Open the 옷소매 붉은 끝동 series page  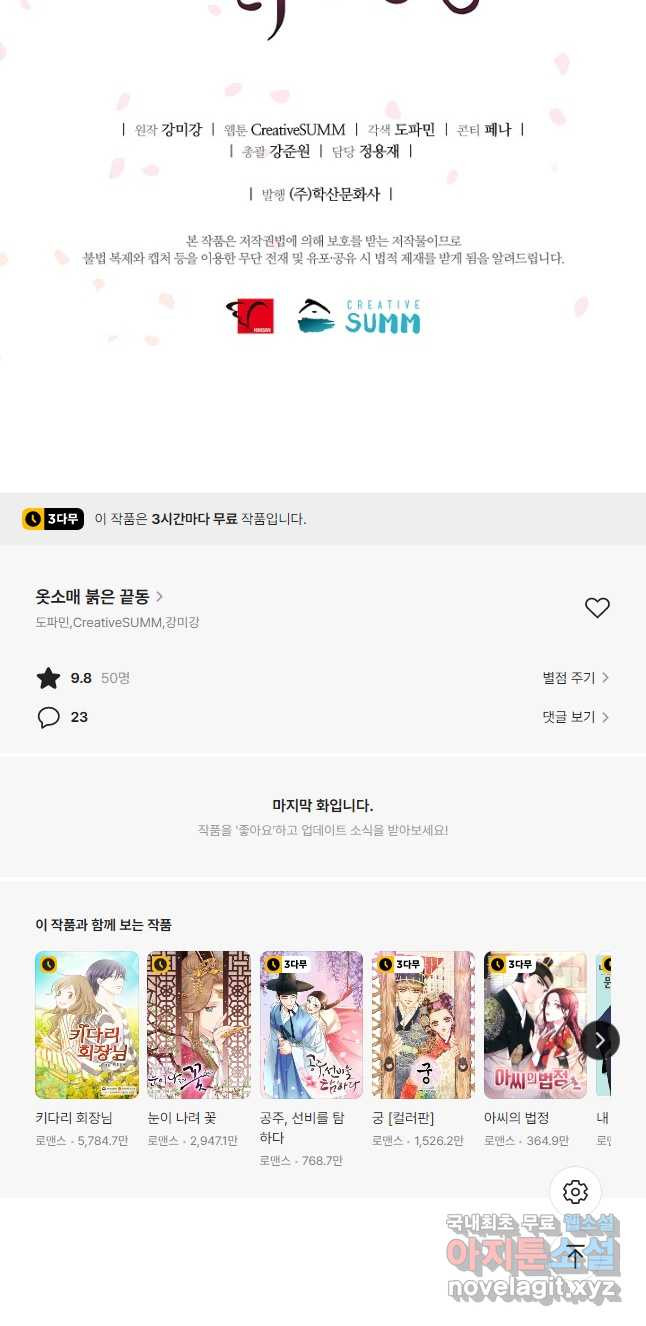pyautogui.click(x=99, y=597)
